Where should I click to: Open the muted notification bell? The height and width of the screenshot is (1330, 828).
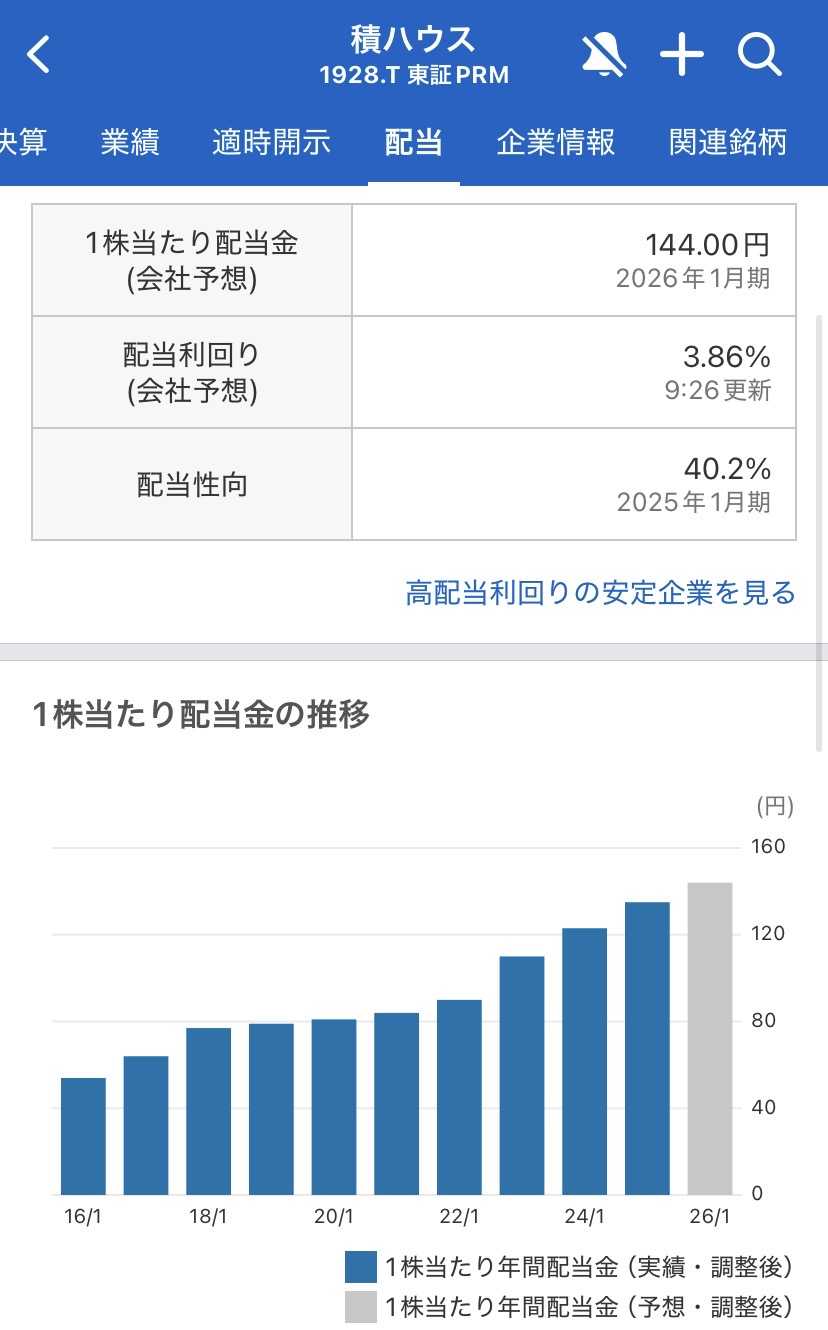pos(603,55)
